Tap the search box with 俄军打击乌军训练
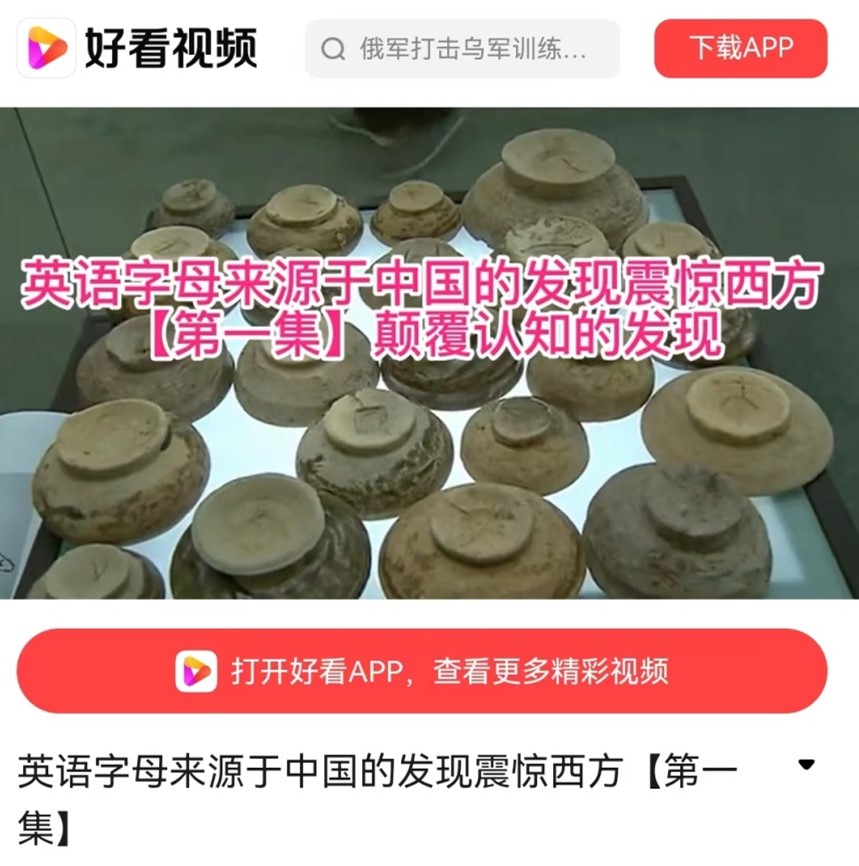This screenshot has height=866, width=859. coord(462,48)
